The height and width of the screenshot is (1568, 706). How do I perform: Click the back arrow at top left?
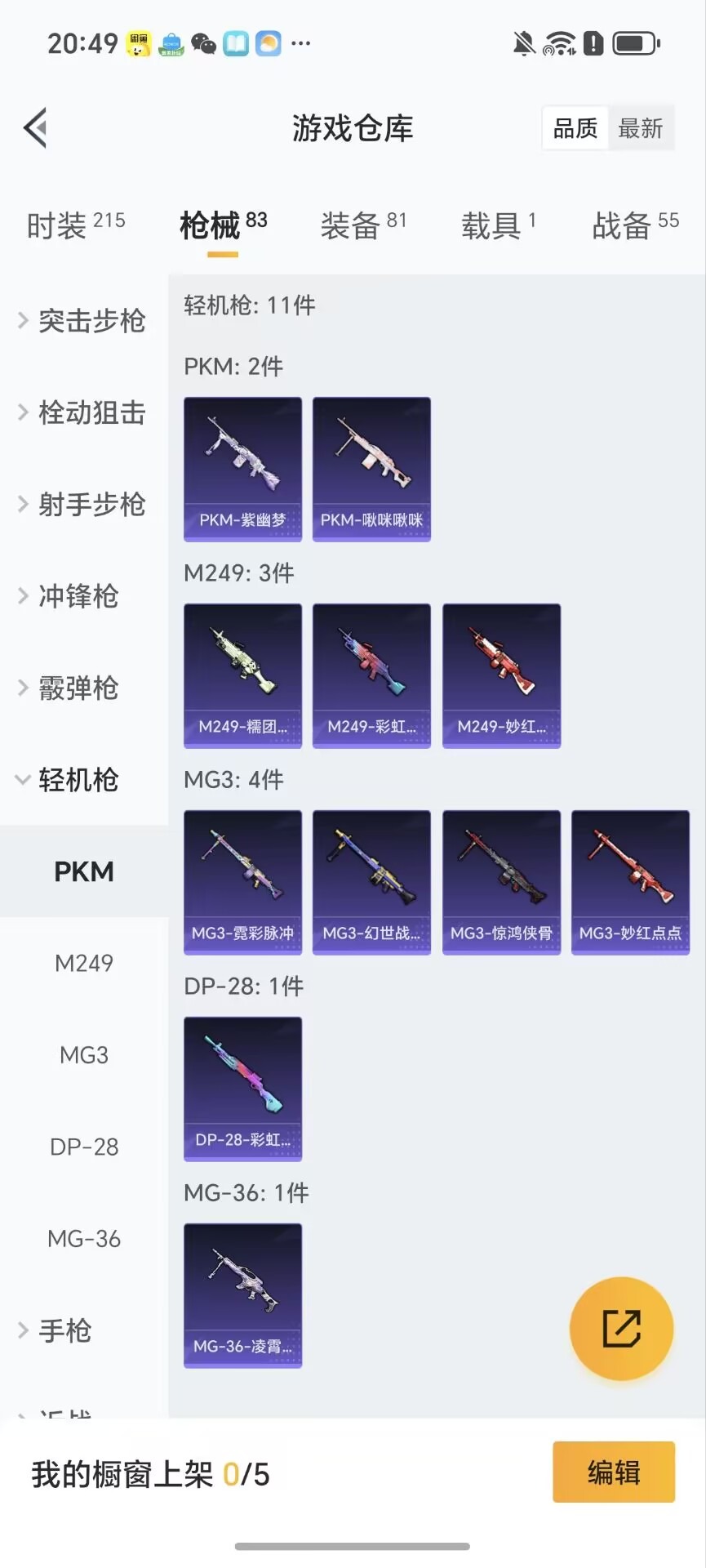33,128
